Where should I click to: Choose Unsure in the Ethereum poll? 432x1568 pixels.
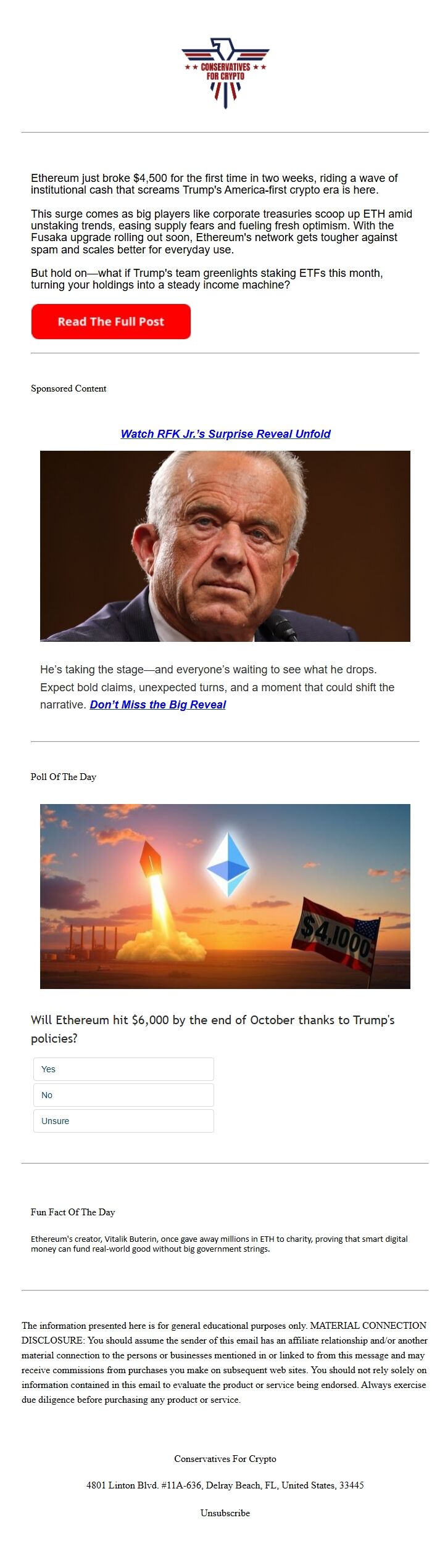(123, 1120)
